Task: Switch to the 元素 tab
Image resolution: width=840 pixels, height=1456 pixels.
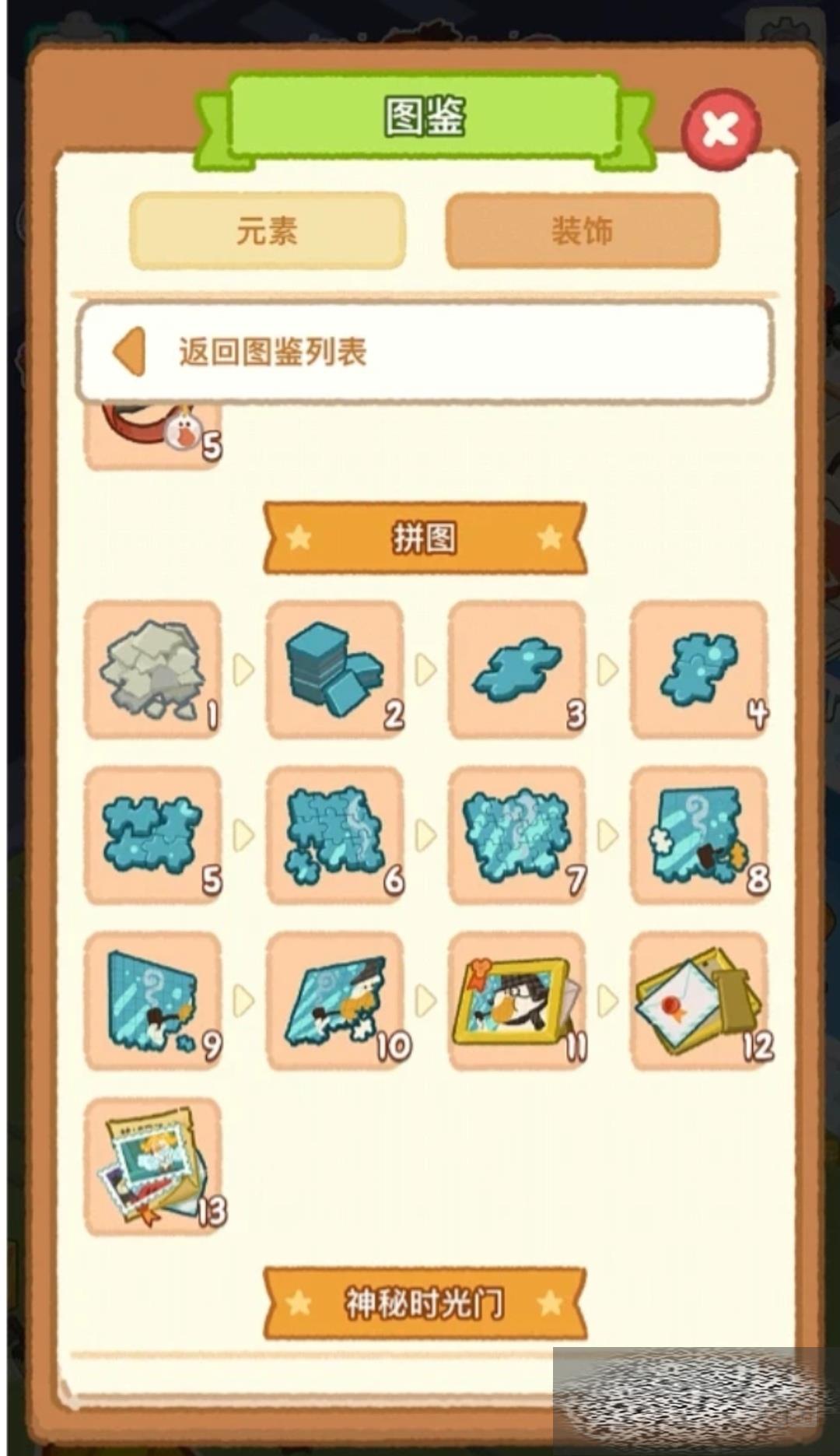Action: pyautogui.click(x=267, y=231)
